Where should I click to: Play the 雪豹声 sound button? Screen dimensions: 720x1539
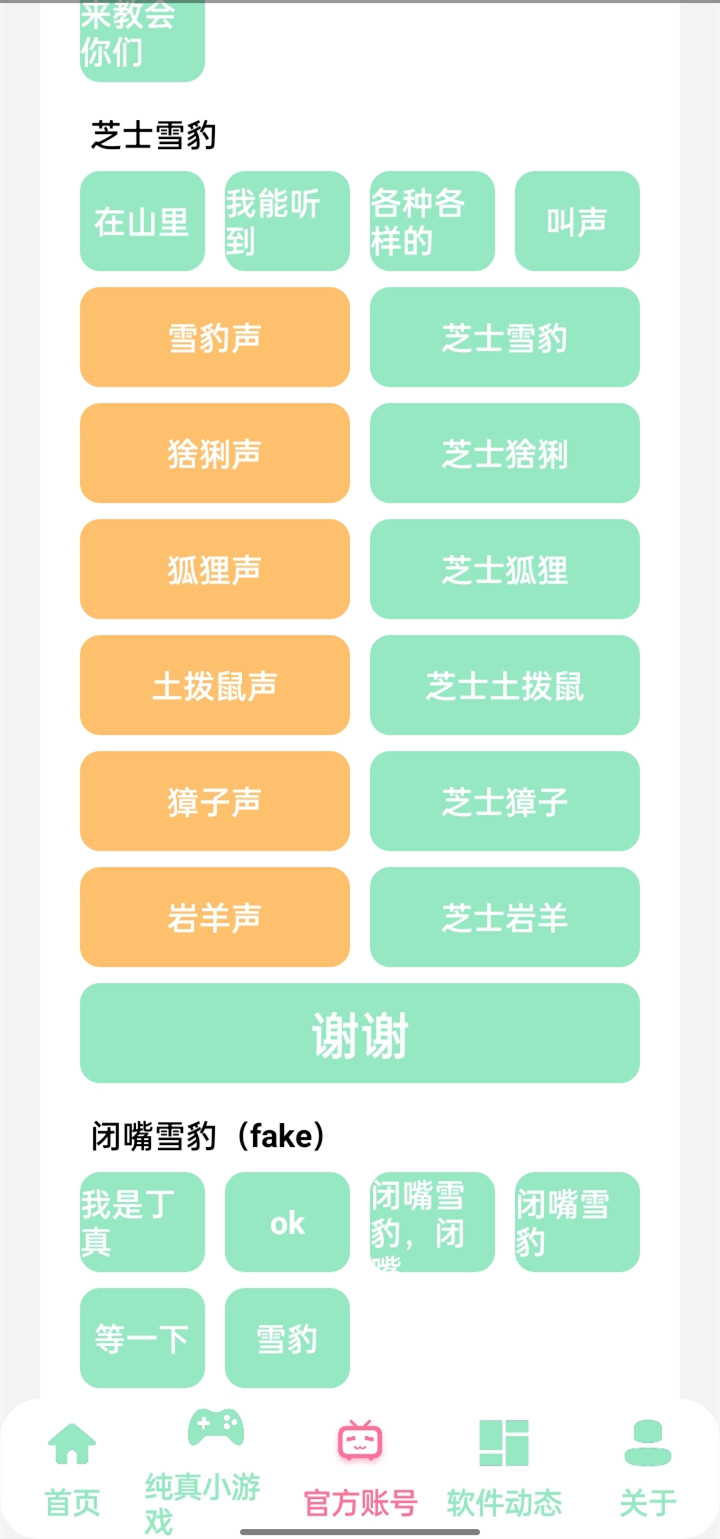pos(215,337)
